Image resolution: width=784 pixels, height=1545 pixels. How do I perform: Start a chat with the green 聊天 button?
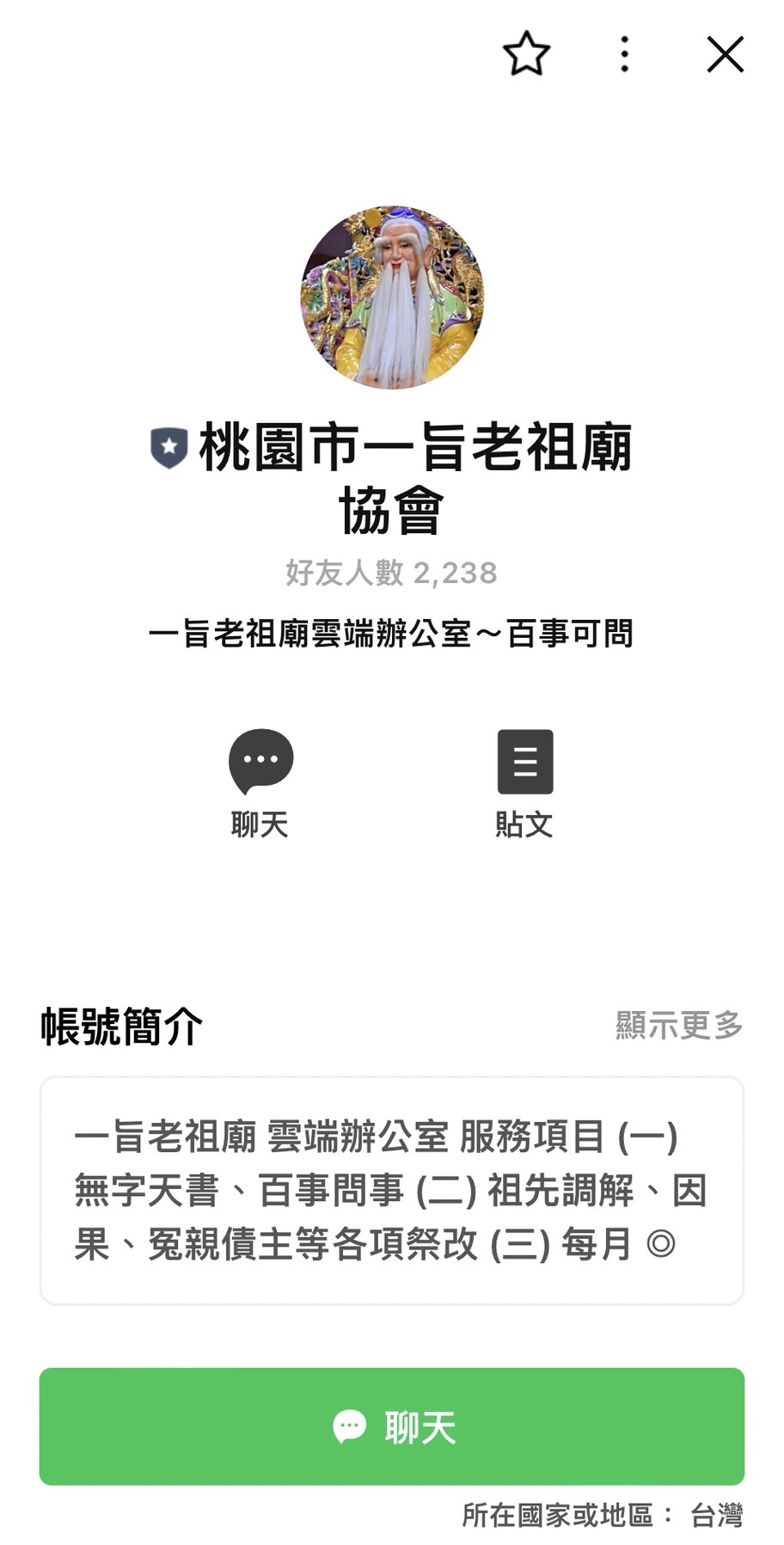pos(392,1426)
